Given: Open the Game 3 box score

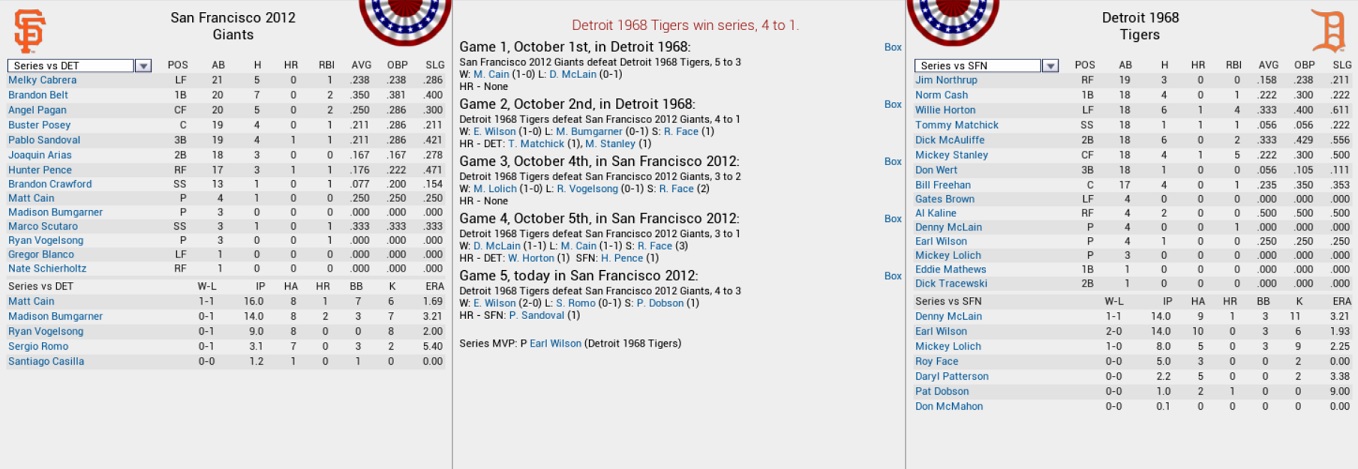Looking at the screenshot, I should pos(892,161).
